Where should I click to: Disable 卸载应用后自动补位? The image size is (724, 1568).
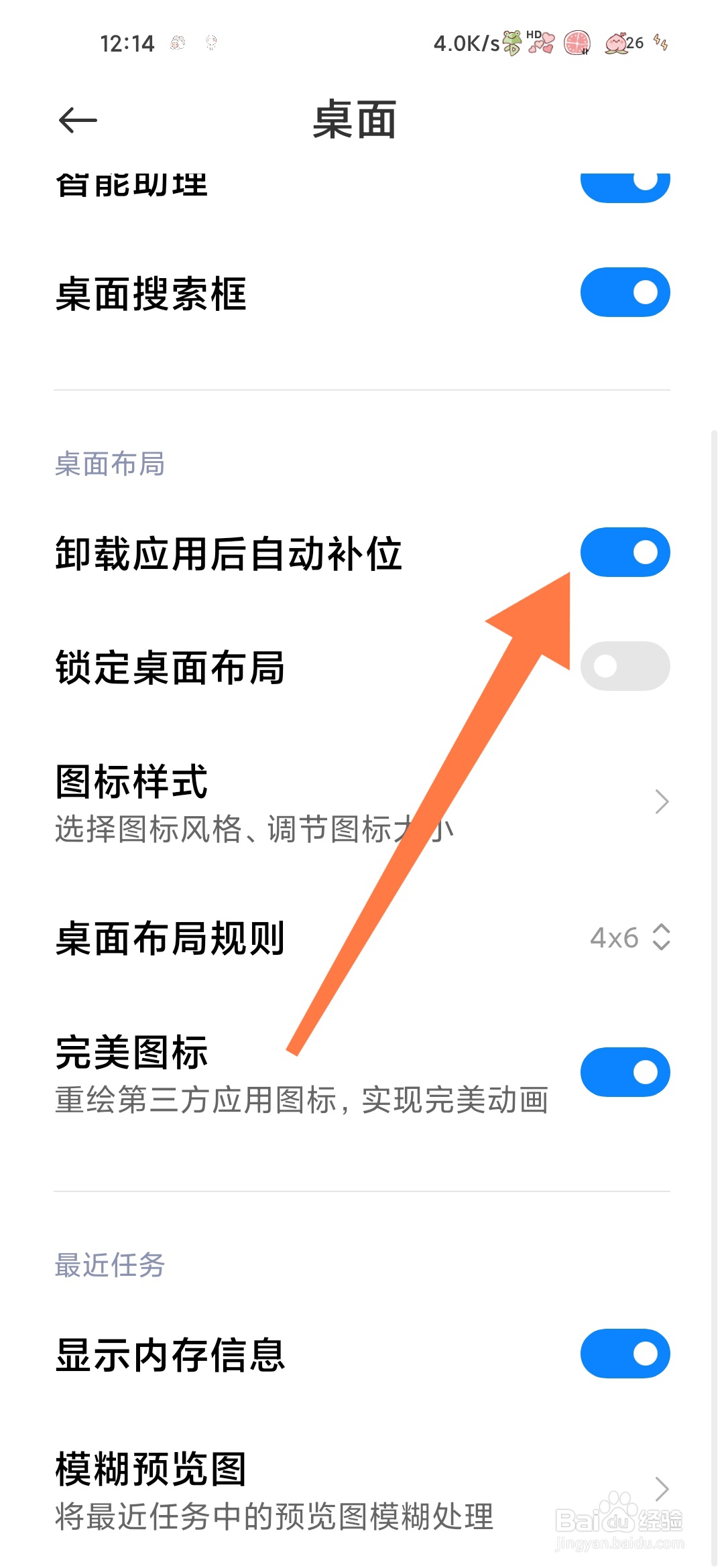pyautogui.click(x=623, y=552)
